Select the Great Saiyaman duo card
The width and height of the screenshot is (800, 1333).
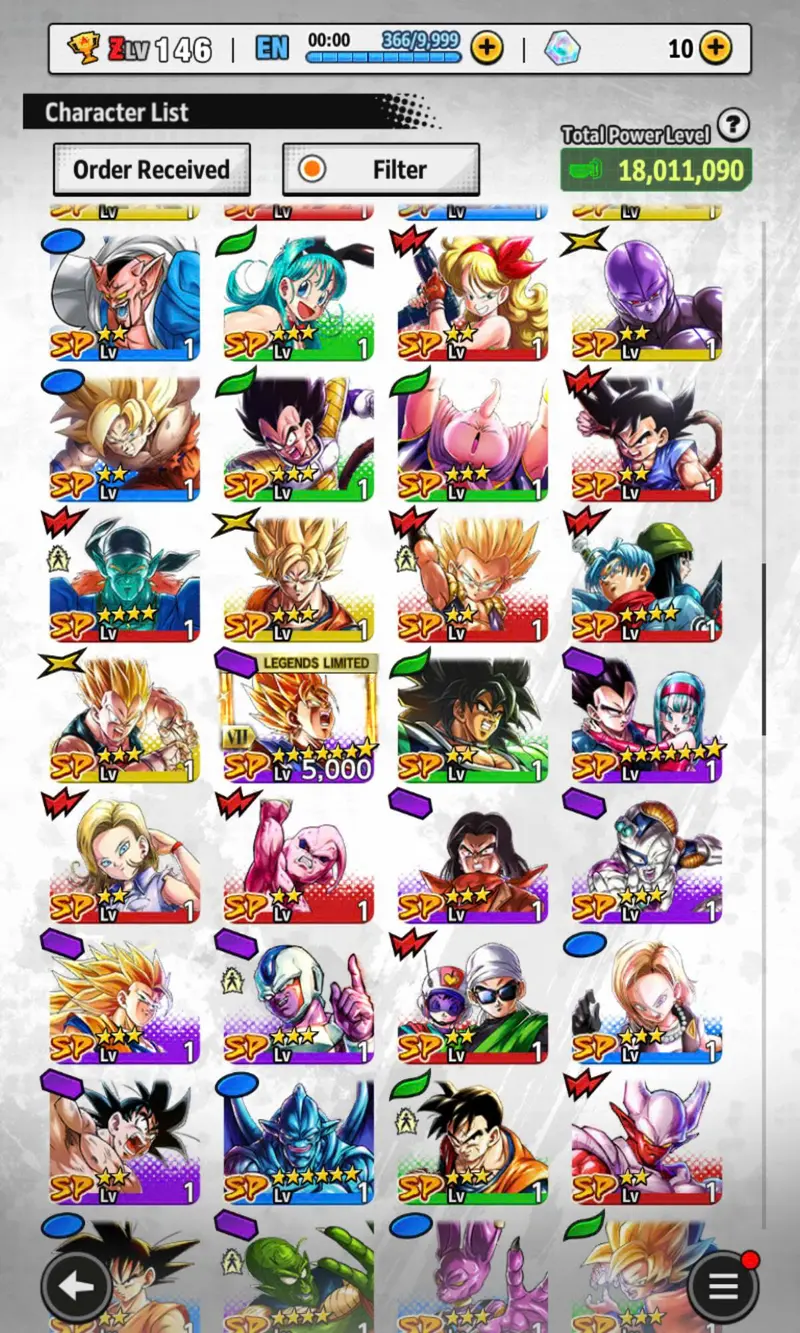click(x=472, y=998)
